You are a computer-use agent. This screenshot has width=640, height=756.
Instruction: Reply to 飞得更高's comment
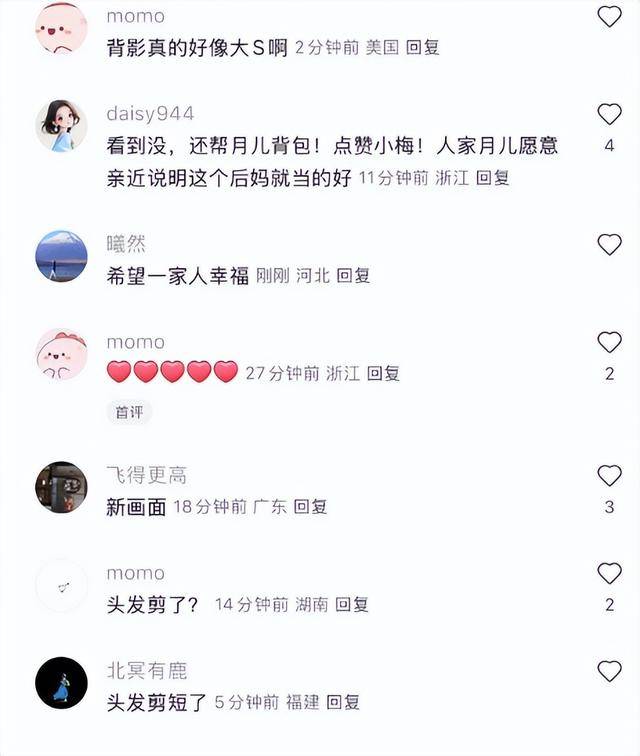tap(311, 507)
